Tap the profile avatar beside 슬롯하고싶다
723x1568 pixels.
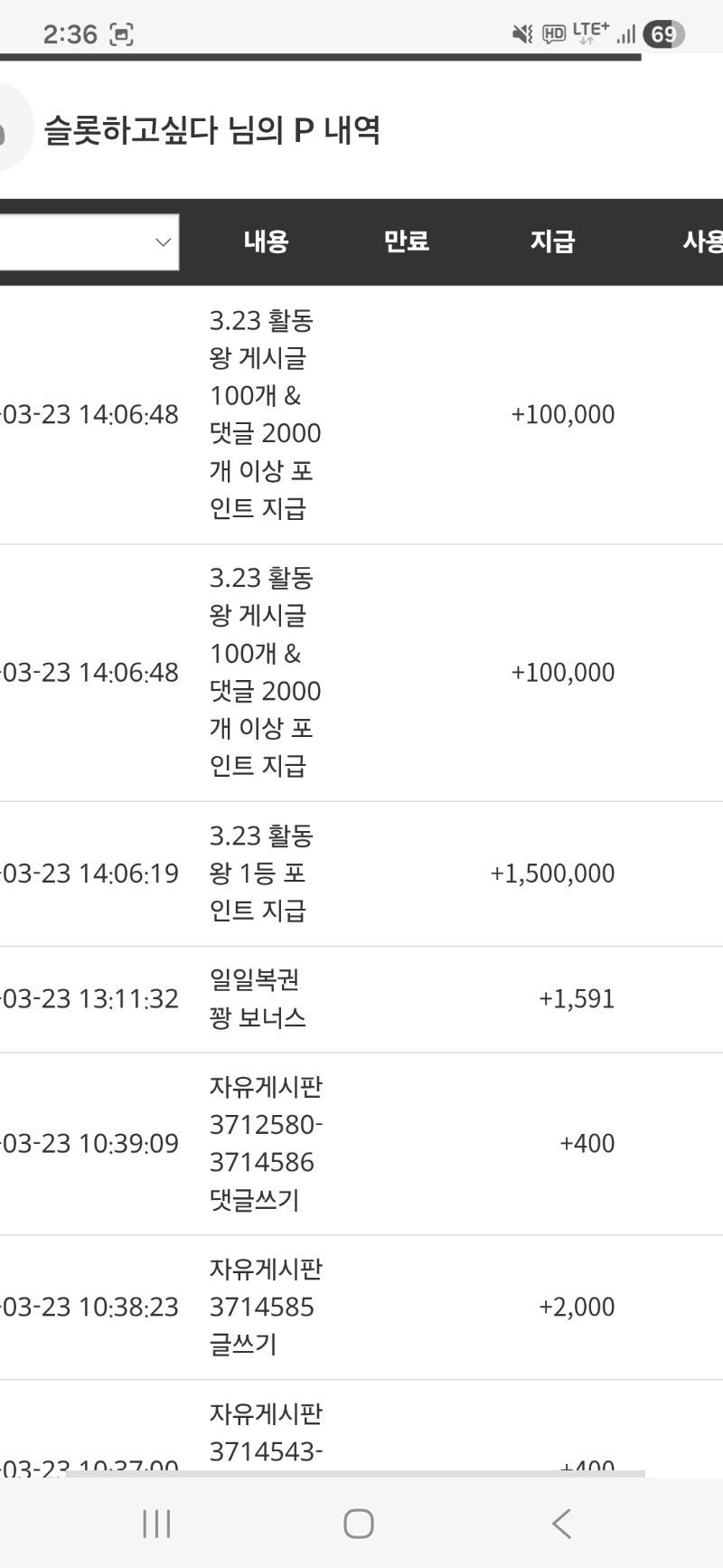tap(11, 128)
